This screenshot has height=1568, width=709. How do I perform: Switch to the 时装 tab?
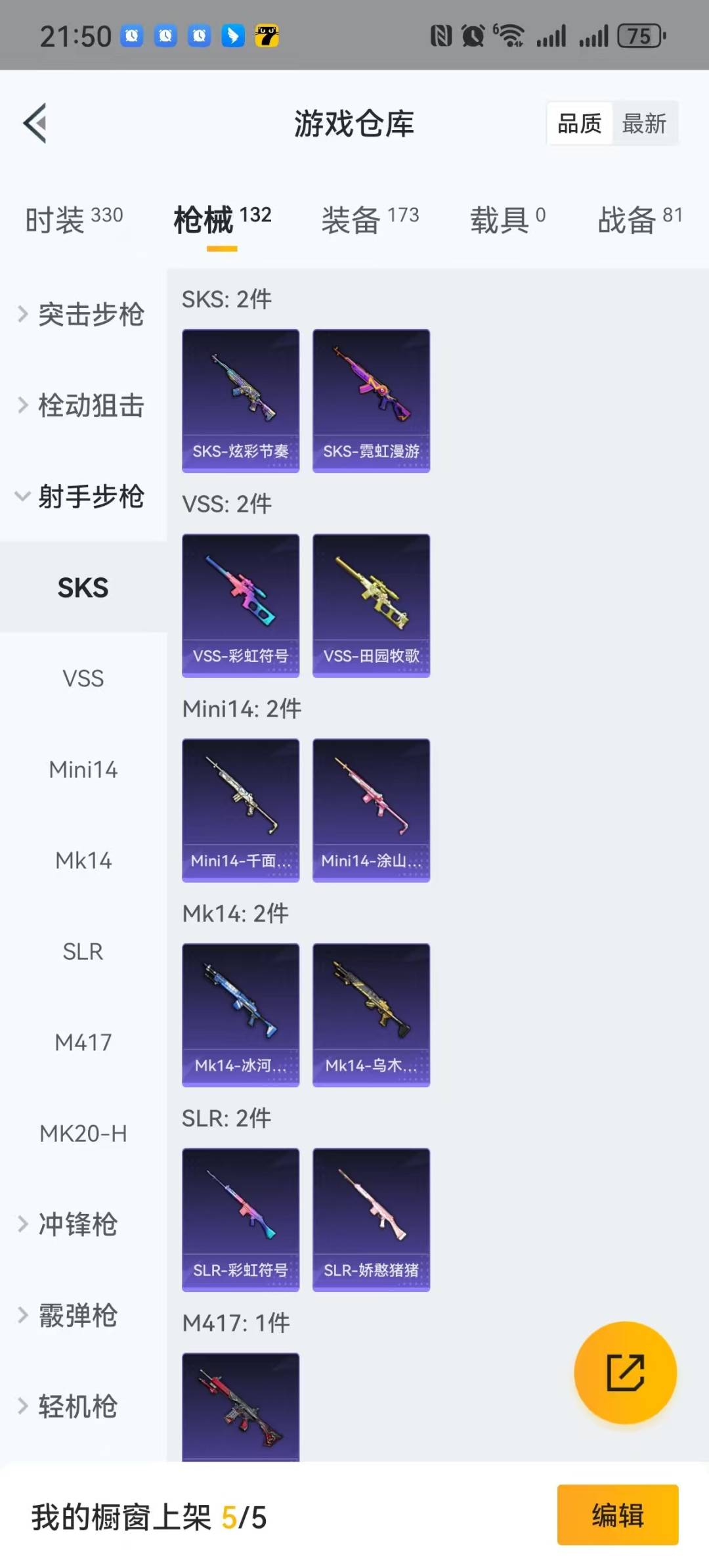(74, 219)
